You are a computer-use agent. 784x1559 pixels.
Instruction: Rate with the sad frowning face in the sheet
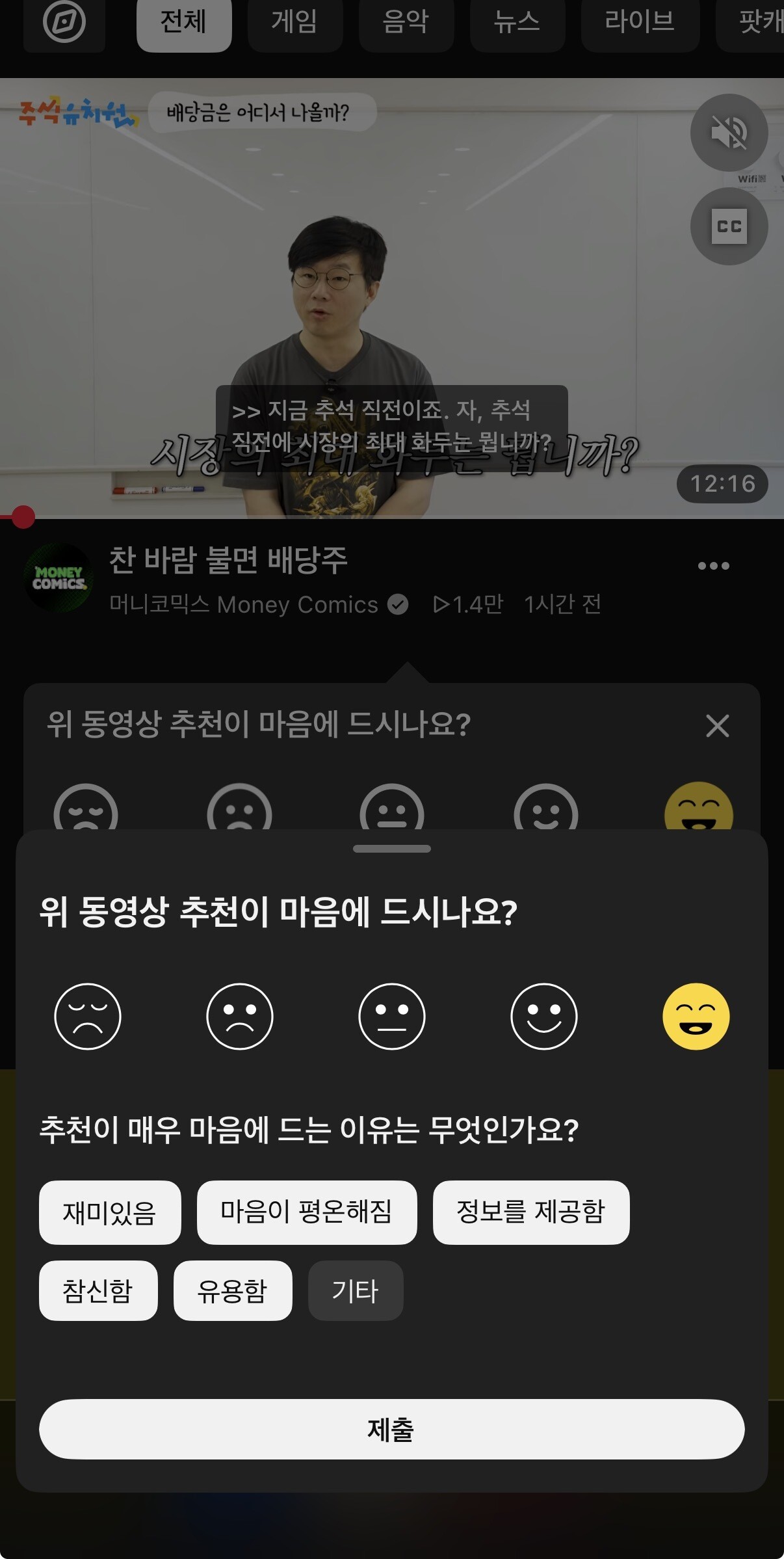click(x=240, y=1016)
